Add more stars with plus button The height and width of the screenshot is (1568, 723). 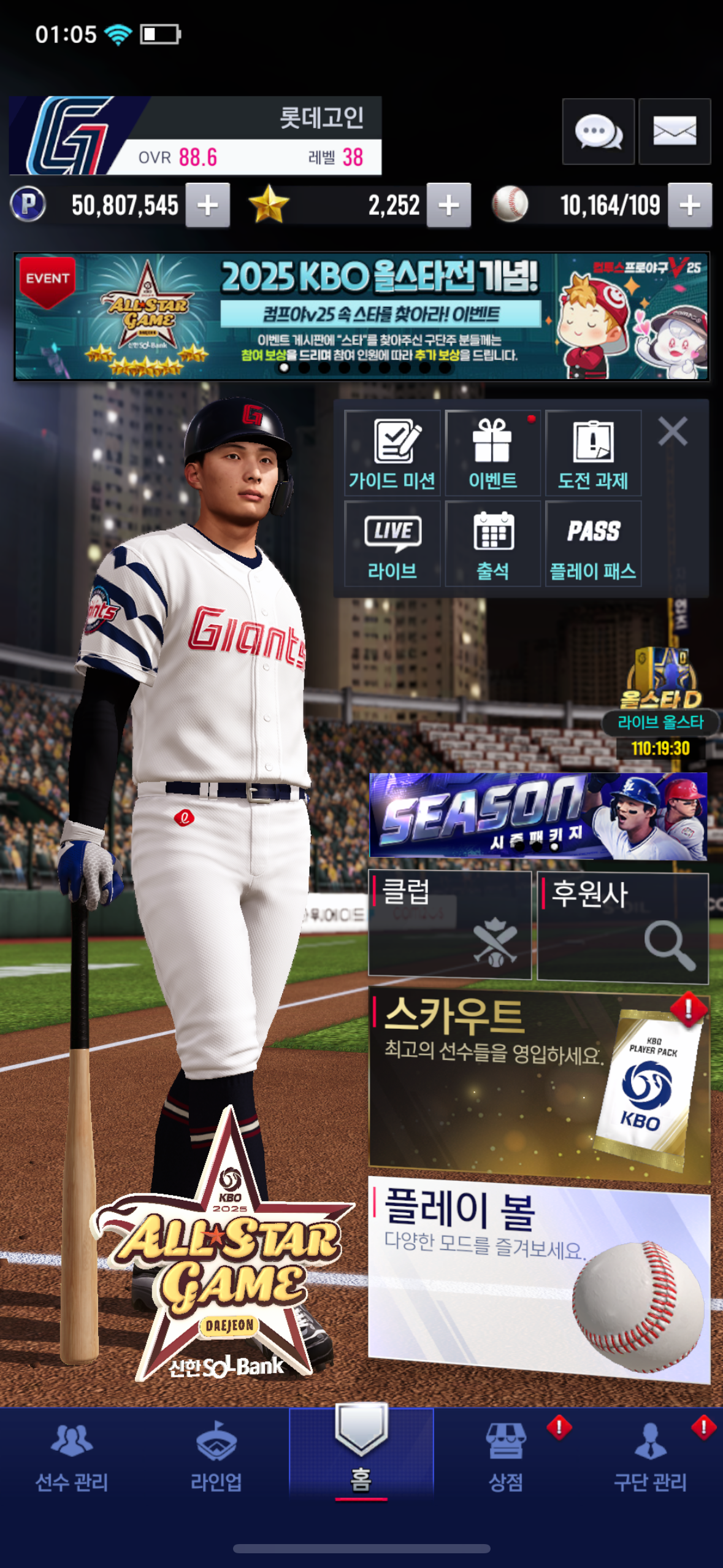pos(449,206)
